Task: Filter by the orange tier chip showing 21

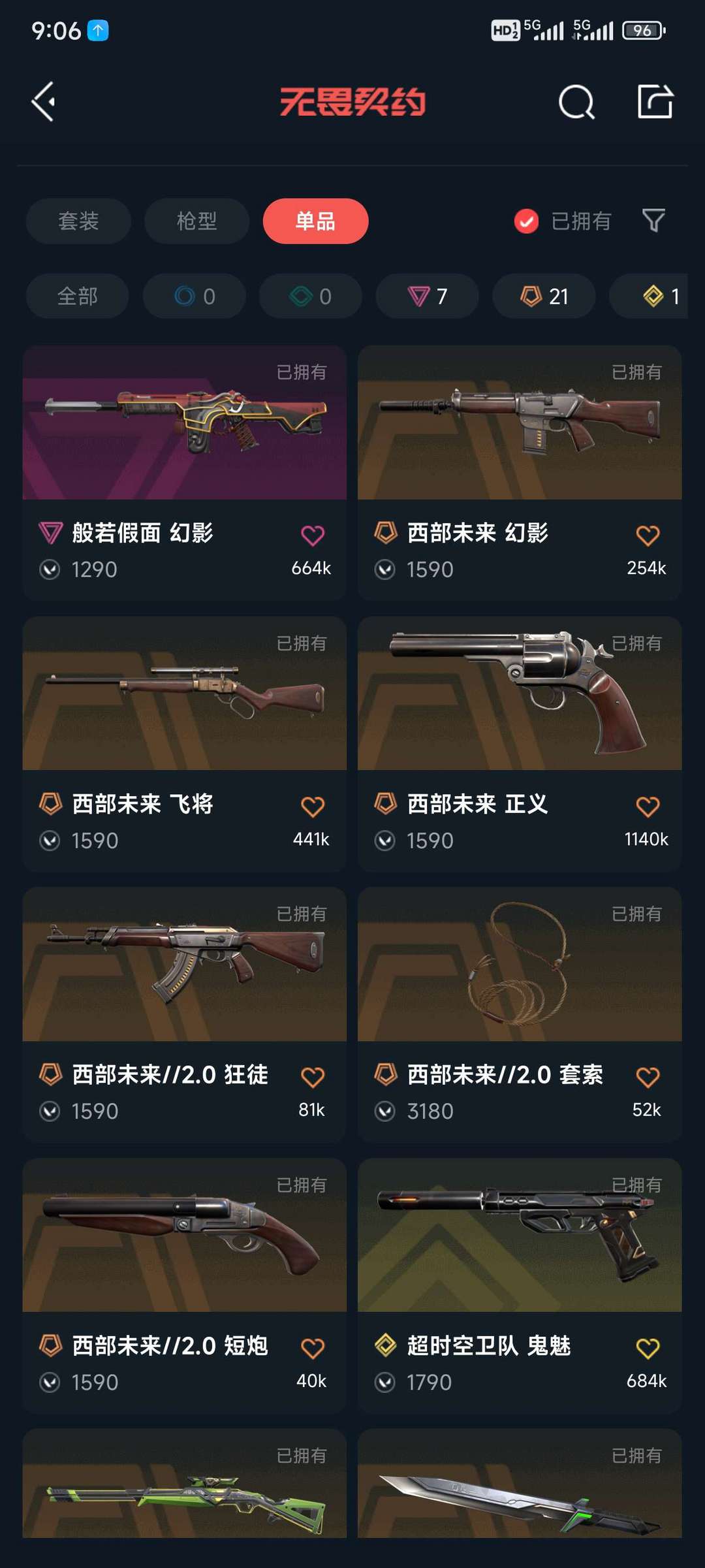Action: click(544, 296)
